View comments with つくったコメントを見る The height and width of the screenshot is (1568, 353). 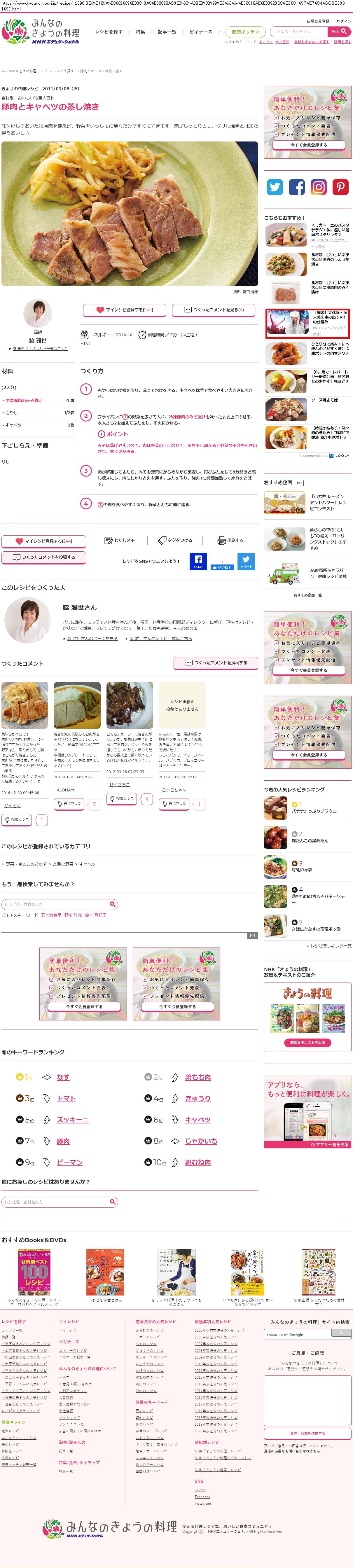214,310
